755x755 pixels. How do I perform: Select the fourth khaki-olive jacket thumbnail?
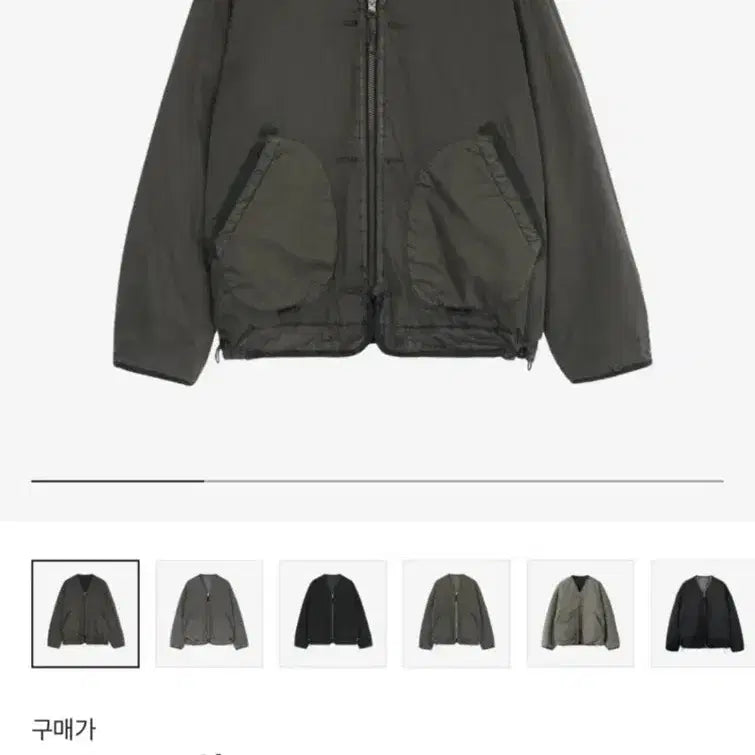click(x=456, y=613)
